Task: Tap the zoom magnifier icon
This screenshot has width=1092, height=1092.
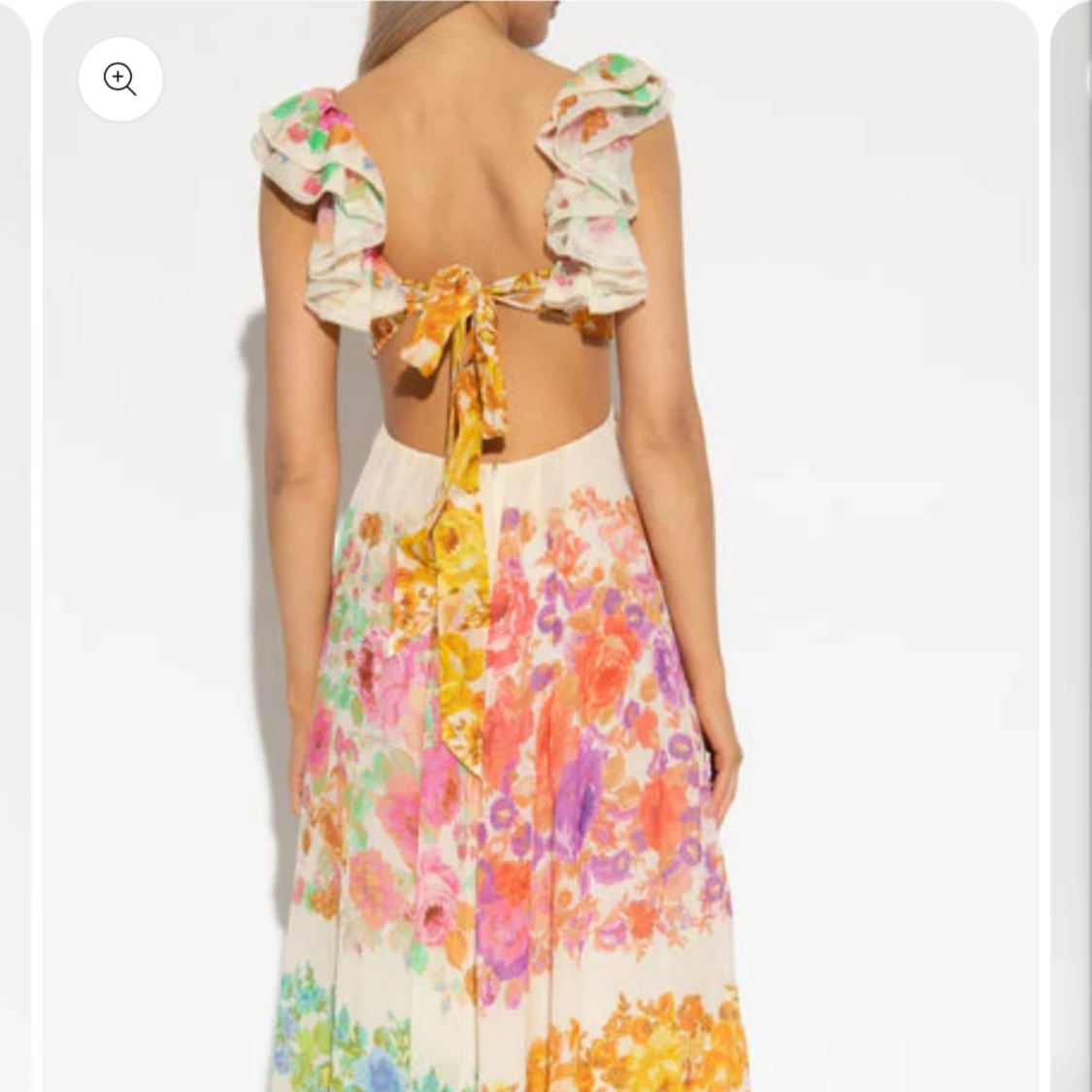Action: tap(120, 80)
